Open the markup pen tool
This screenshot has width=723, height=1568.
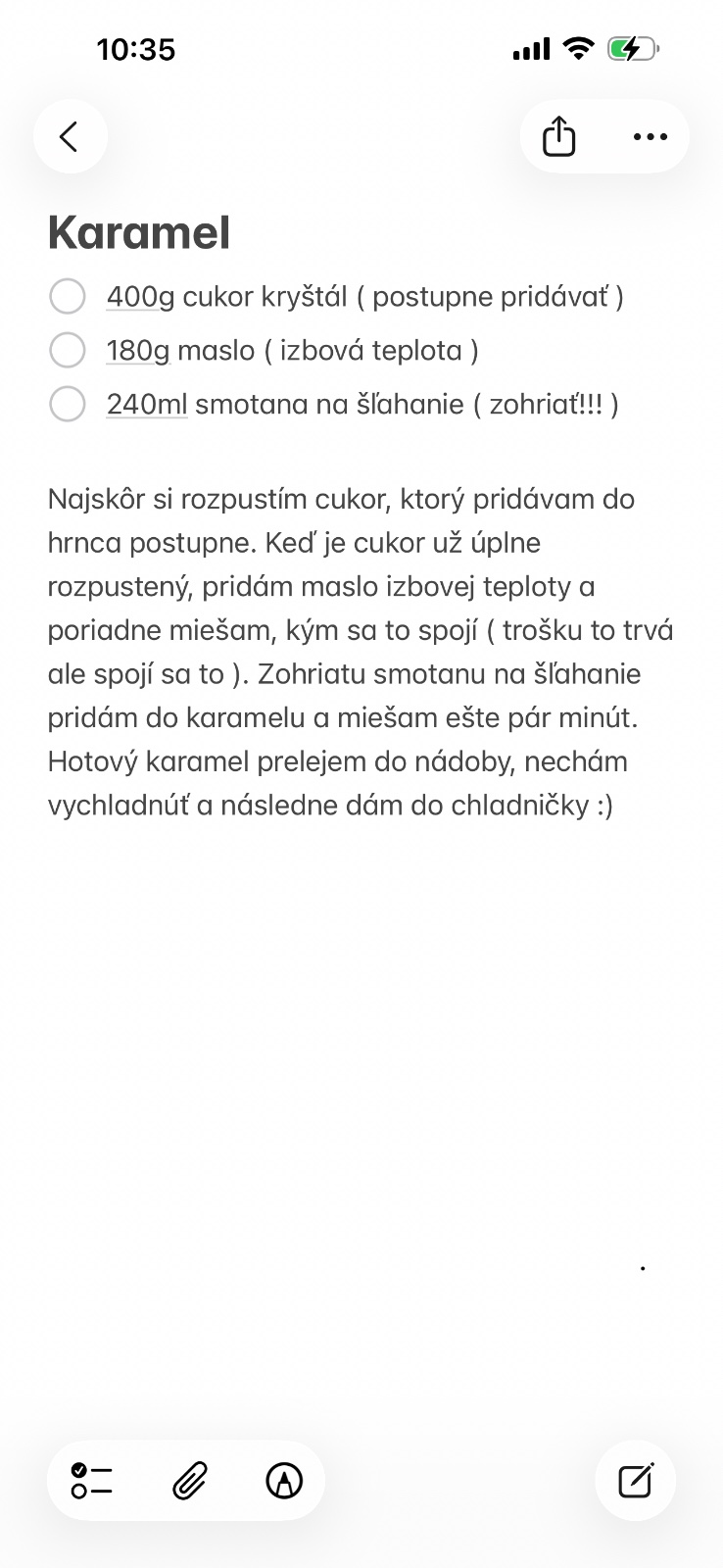284,1480
